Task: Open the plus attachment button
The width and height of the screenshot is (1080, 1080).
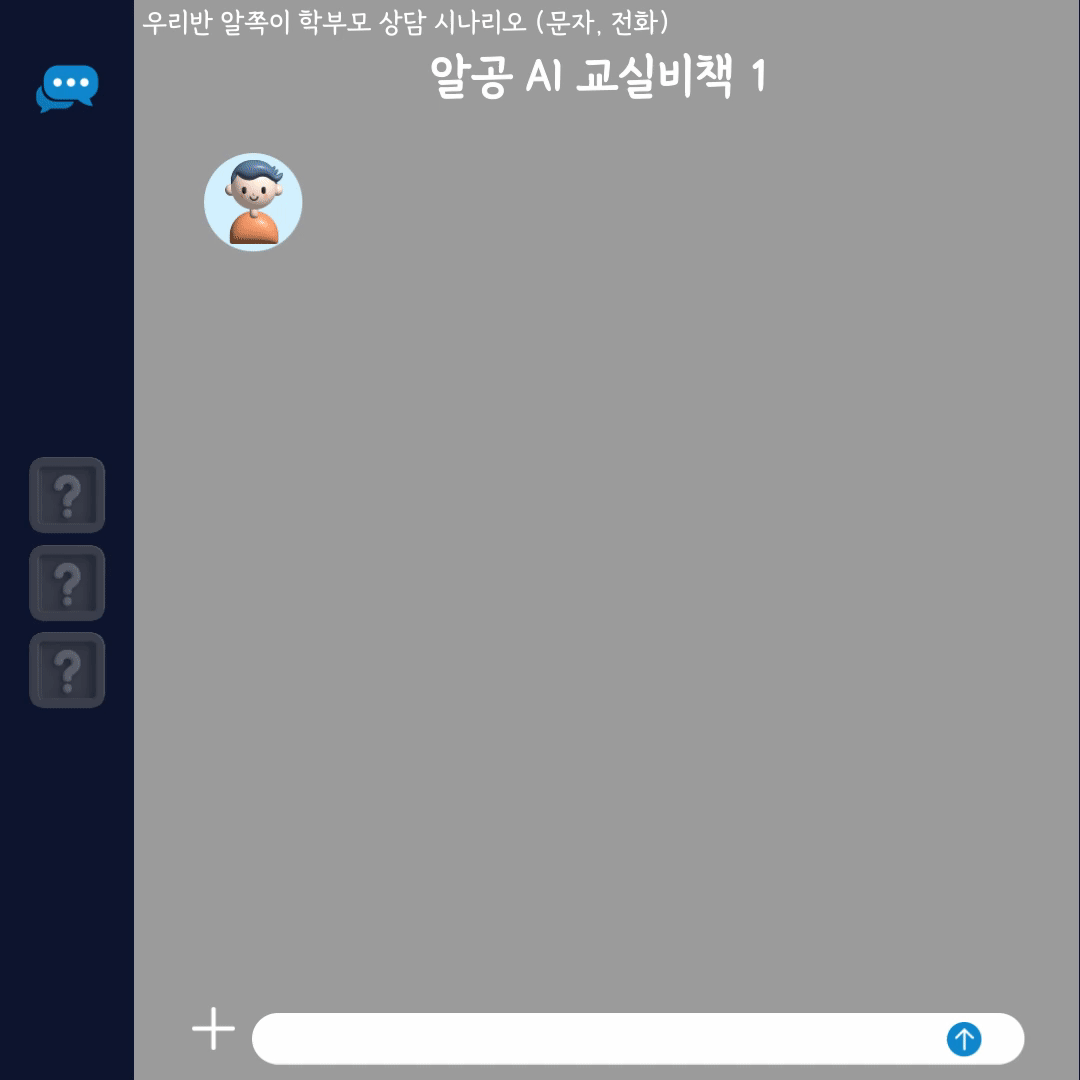Action: click(213, 1028)
